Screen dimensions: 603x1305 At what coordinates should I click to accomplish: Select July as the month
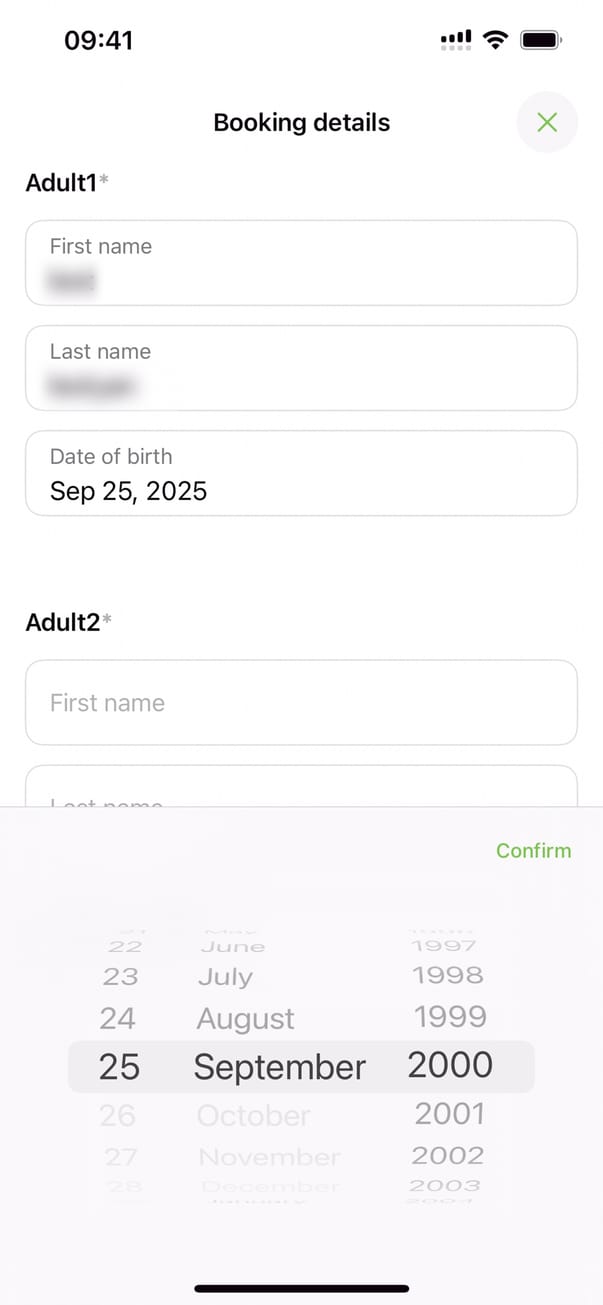[x=225, y=977]
